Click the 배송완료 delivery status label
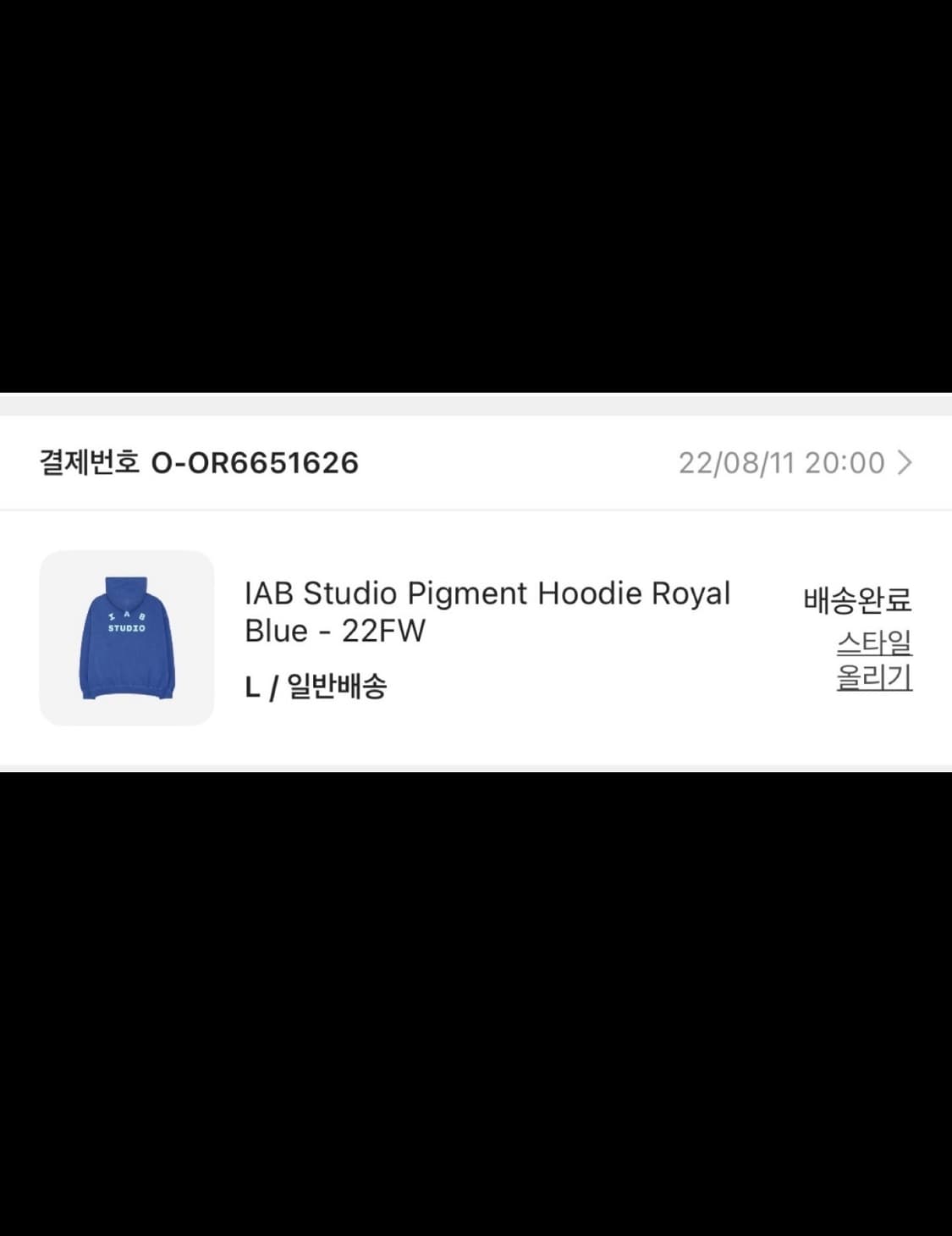Viewport: 952px width, 1236px height. point(857,599)
